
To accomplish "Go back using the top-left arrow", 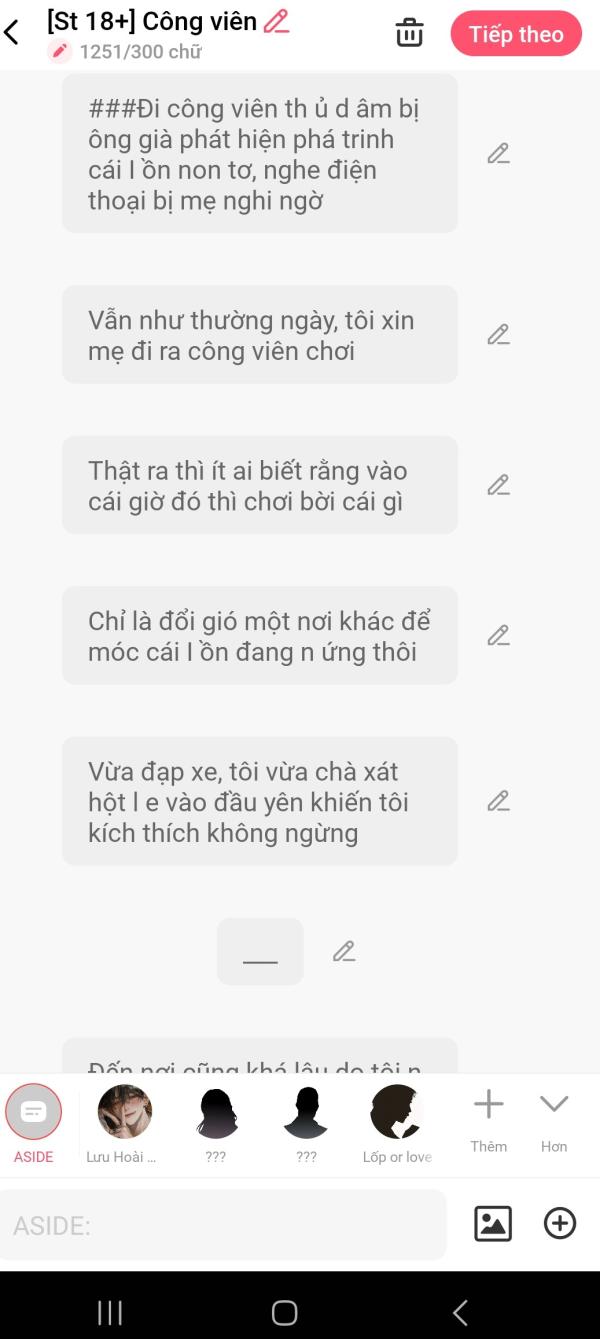I will (x=12, y=33).
